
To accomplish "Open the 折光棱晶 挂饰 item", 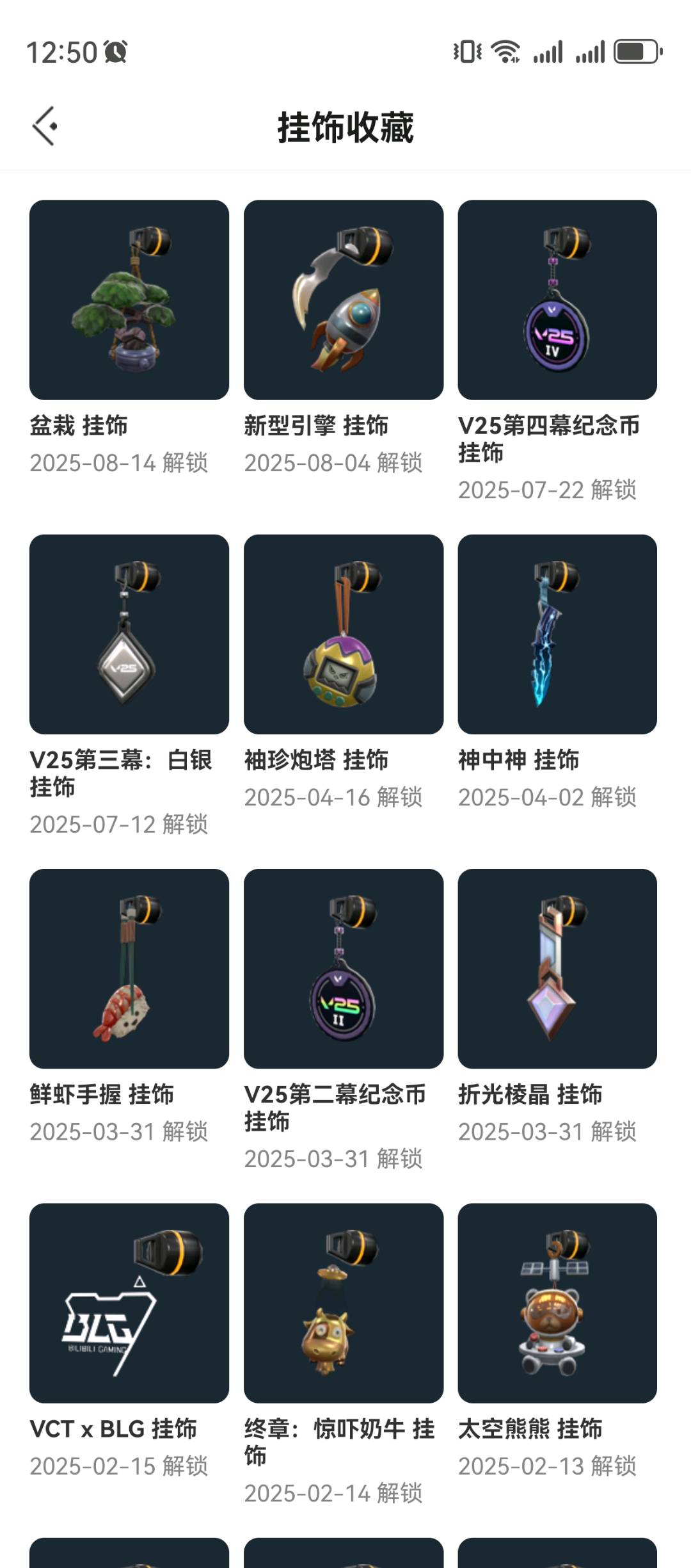I will click(557, 968).
